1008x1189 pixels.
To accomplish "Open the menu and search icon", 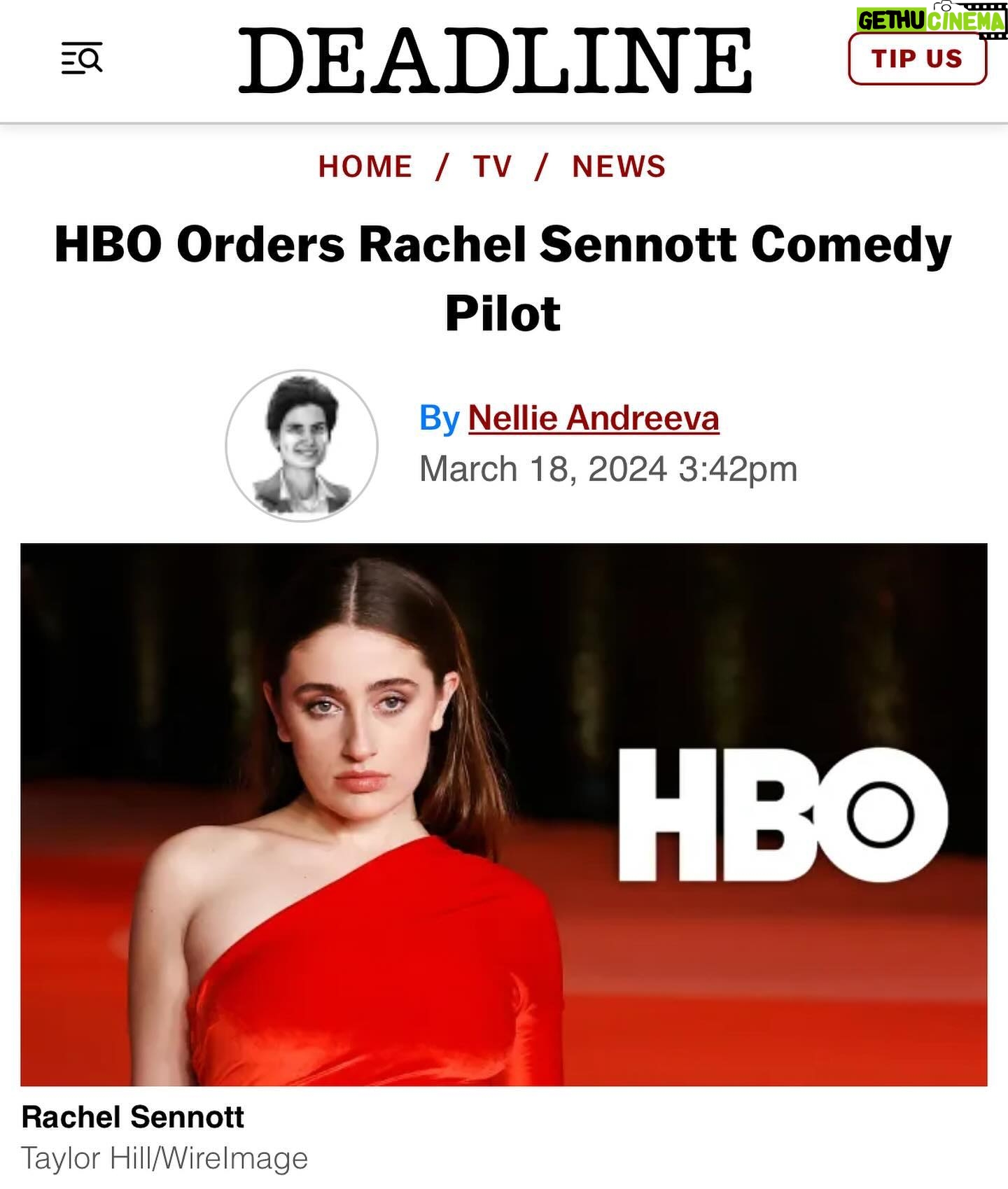I will point(82,59).
